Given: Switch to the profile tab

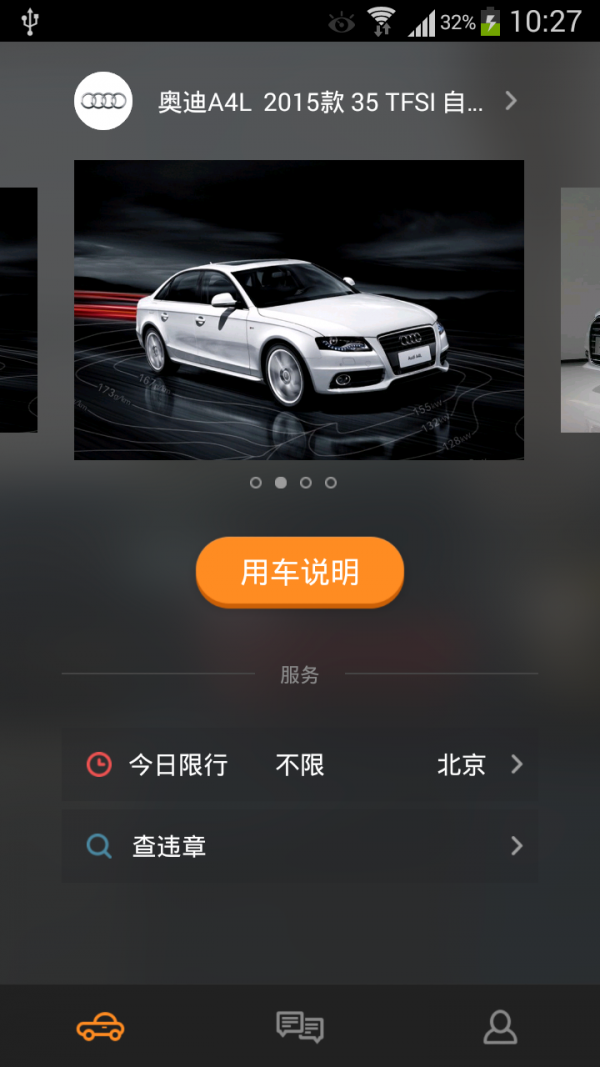Looking at the screenshot, I should point(500,1026).
